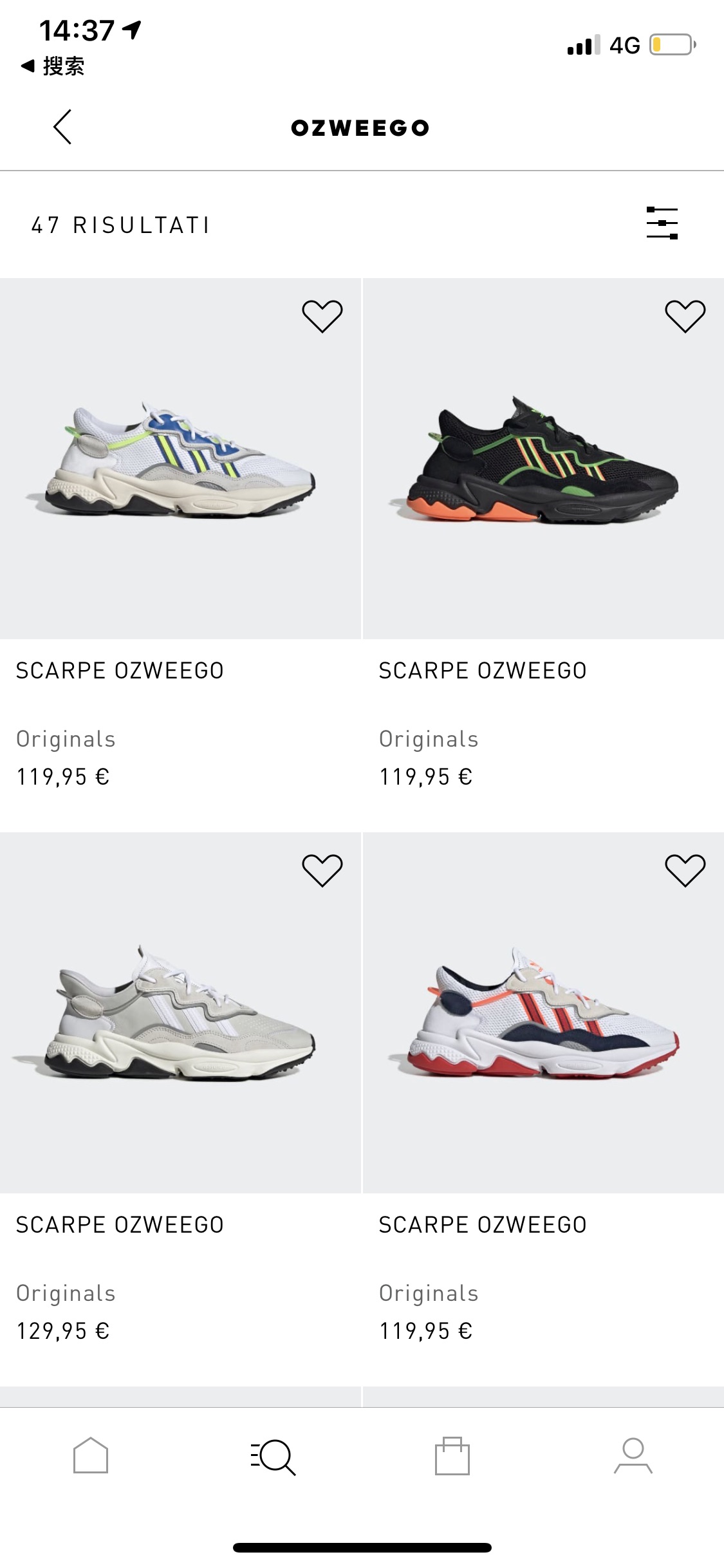Image resolution: width=724 pixels, height=1568 pixels.
Task: Favorite the white, navy and red Ozweego
Action: coord(685,870)
